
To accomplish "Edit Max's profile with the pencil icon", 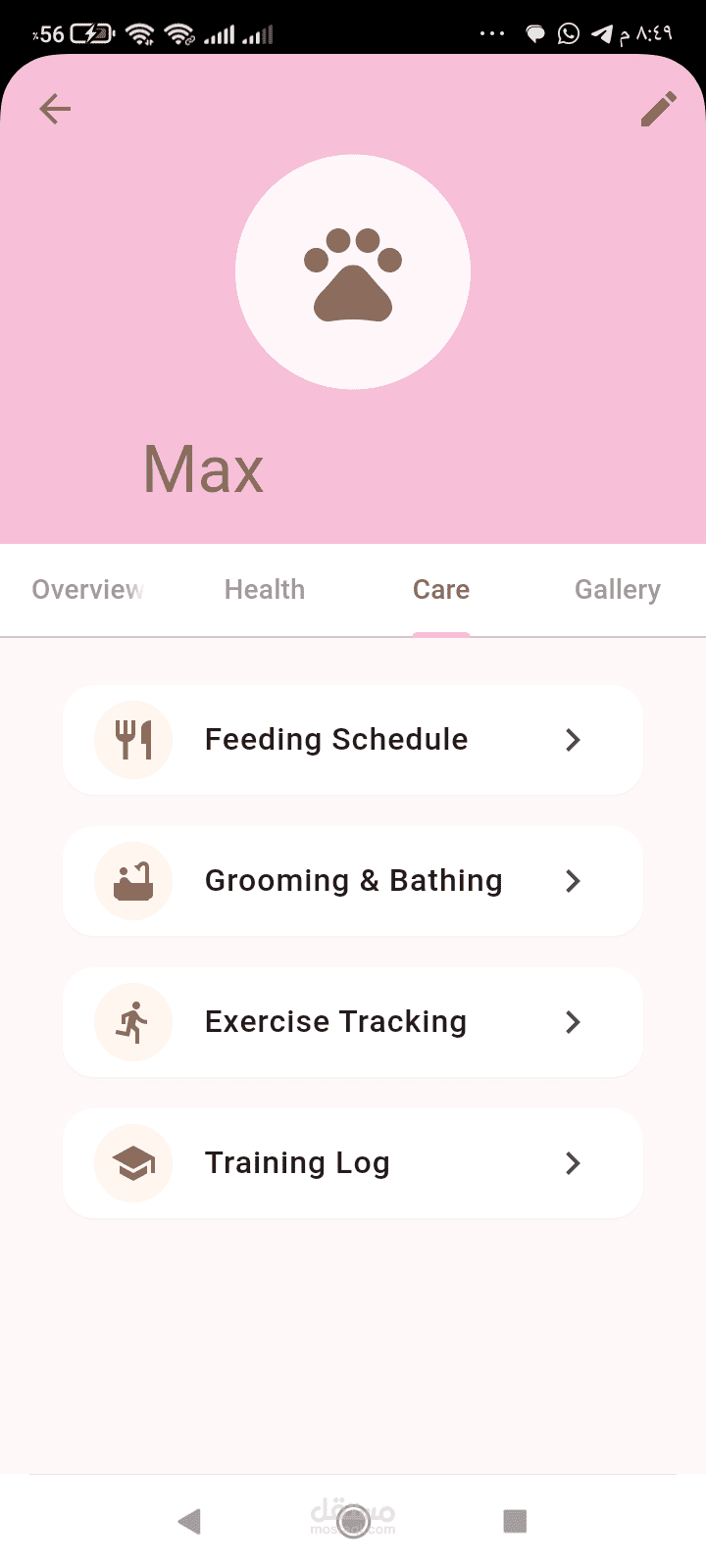I will click(658, 109).
